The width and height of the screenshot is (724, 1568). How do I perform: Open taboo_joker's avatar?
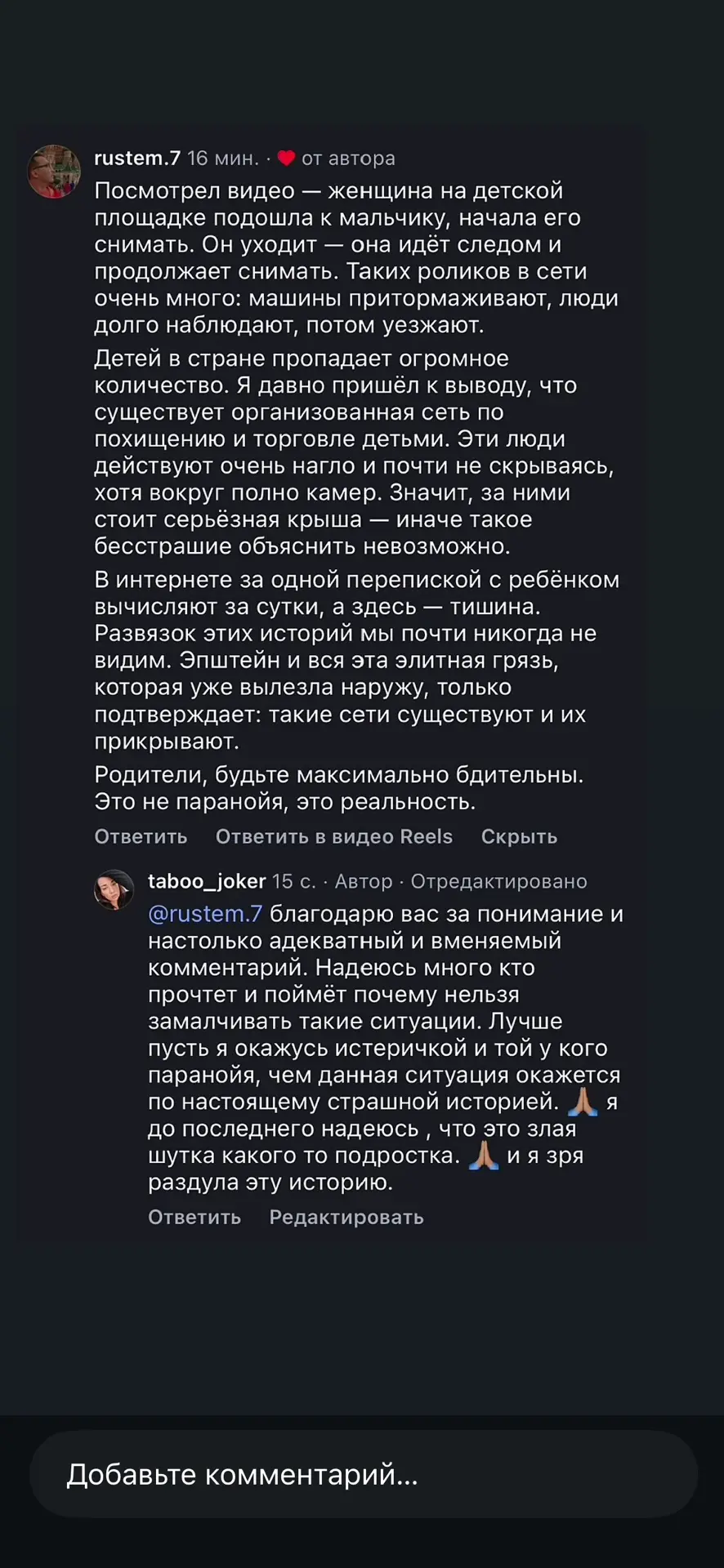click(x=114, y=889)
